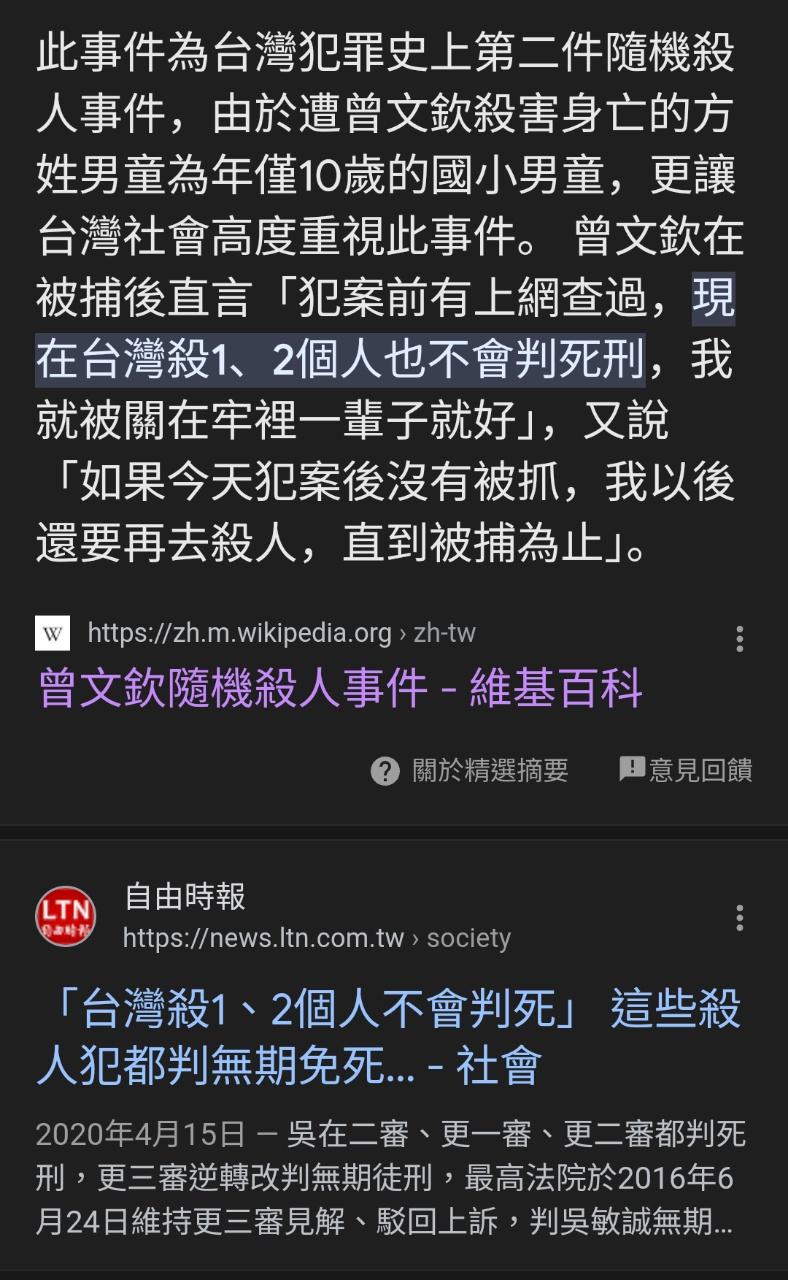Open overflow menu for the 自由時報 result
788x1280 pixels.
pos(740,918)
